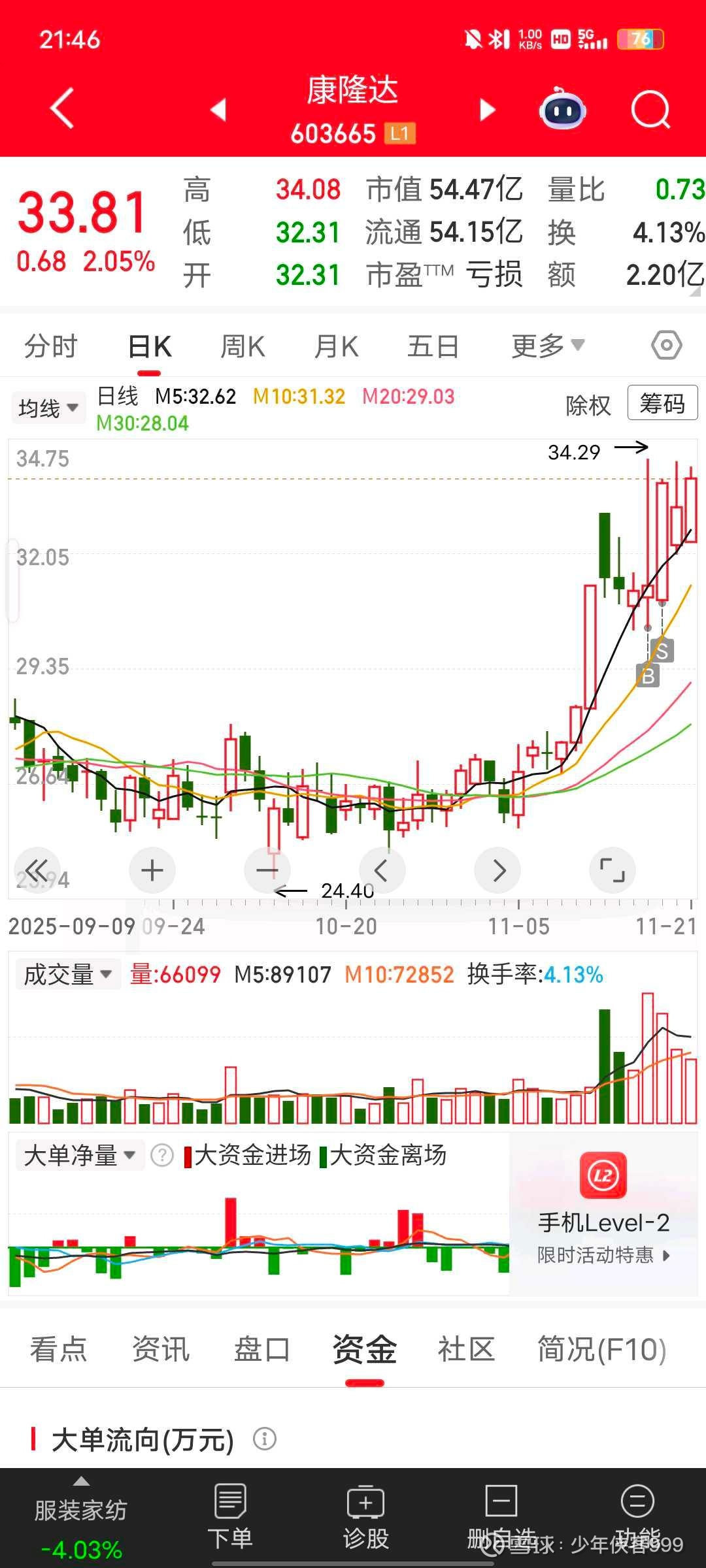Open the 下单 order button
The width and height of the screenshot is (706, 1568).
pyautogui.click(x=230, y=1517)
